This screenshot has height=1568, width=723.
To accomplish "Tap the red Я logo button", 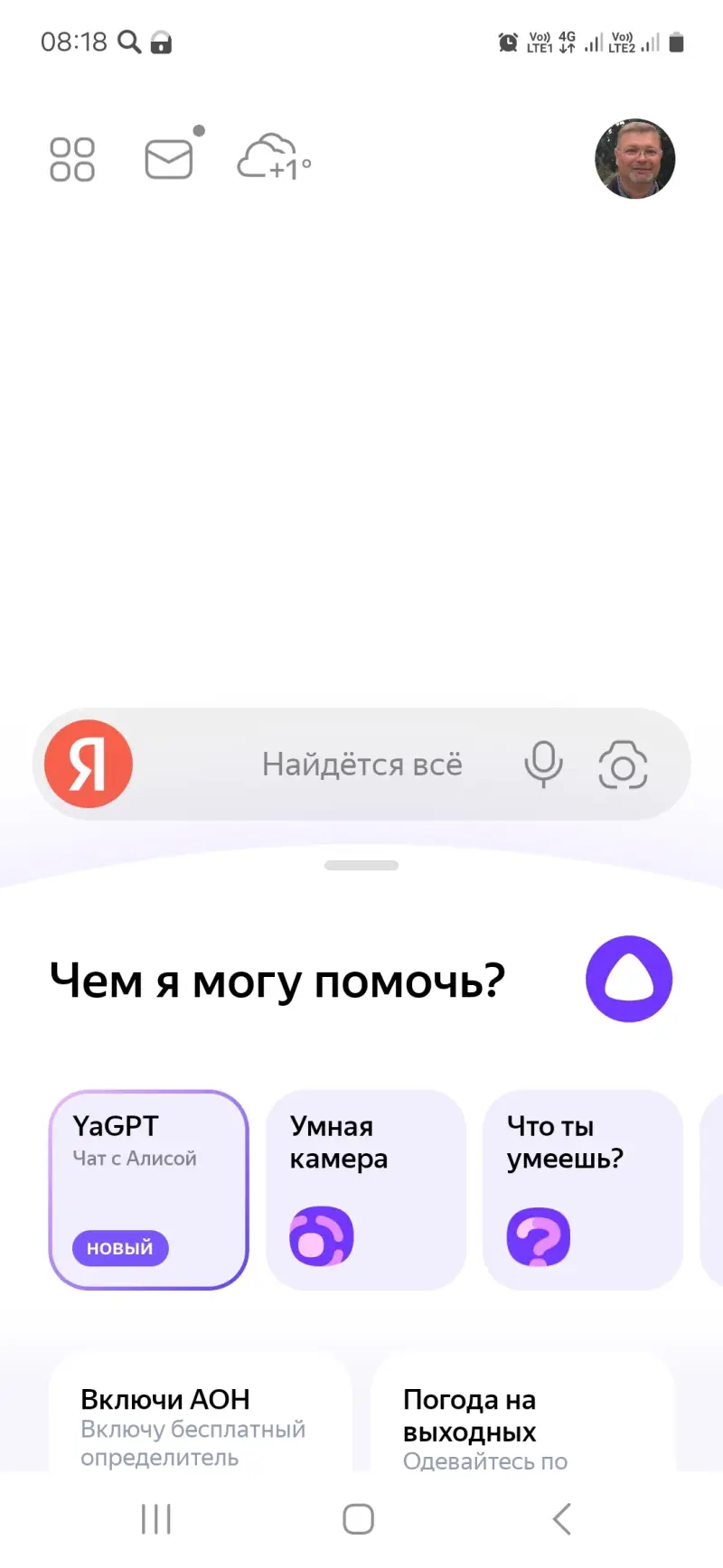I will pyautogui.click(x=89, y=764).
